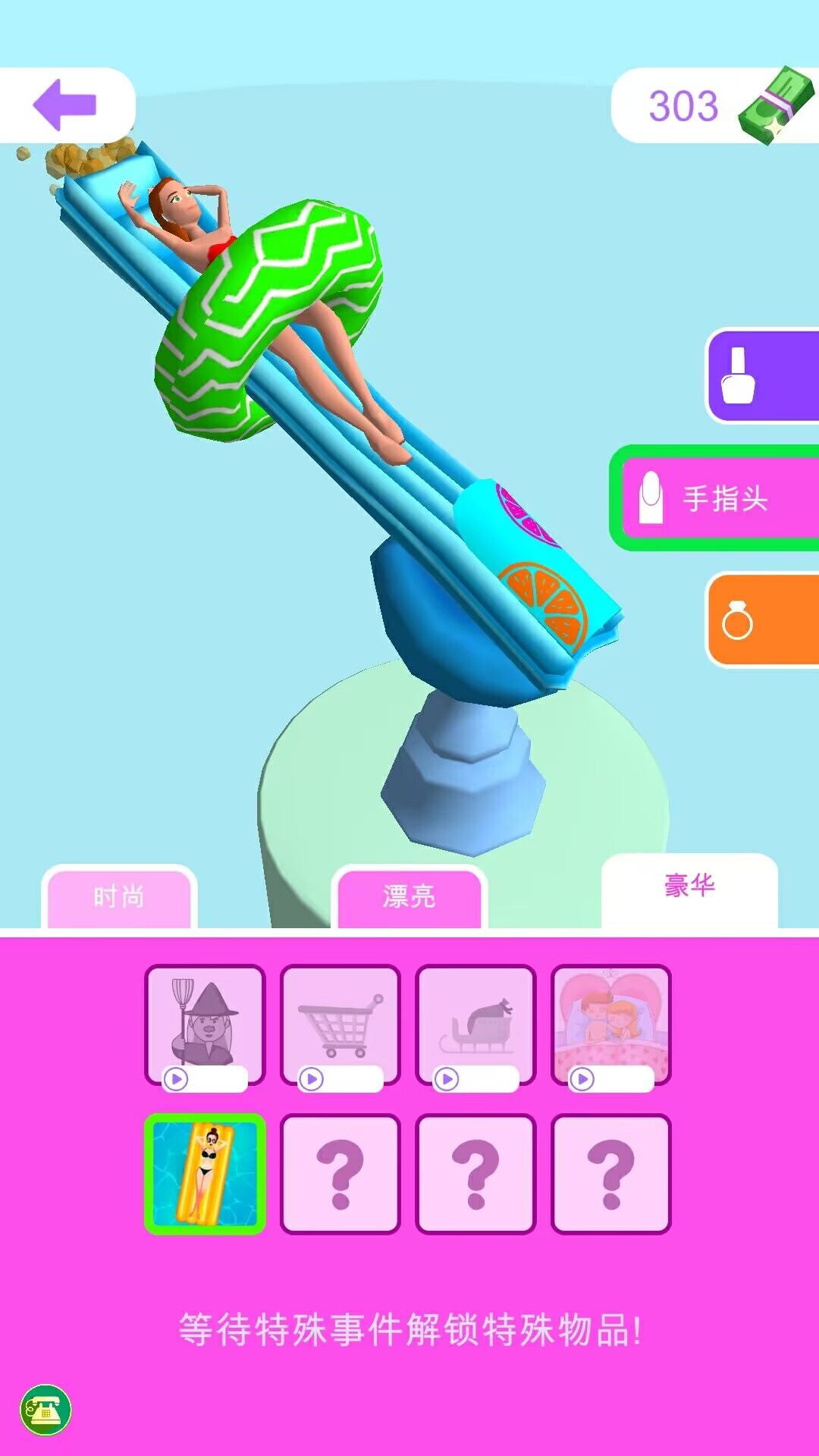Viewport: 819px width, 1456px height.
Task: Switch to the 豪华 tab
Action: point(689,886)
